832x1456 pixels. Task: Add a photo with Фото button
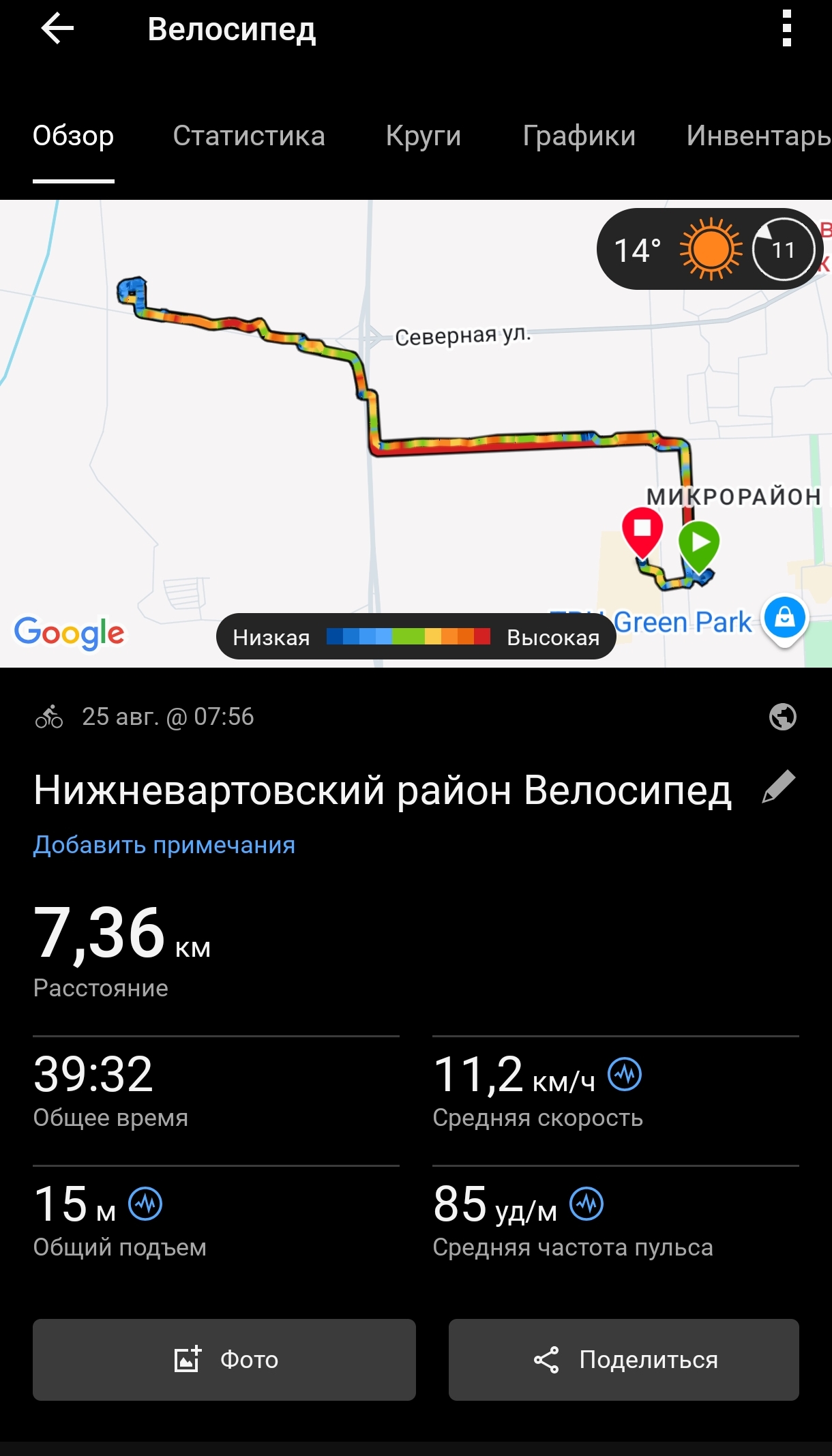point(224,1360)
